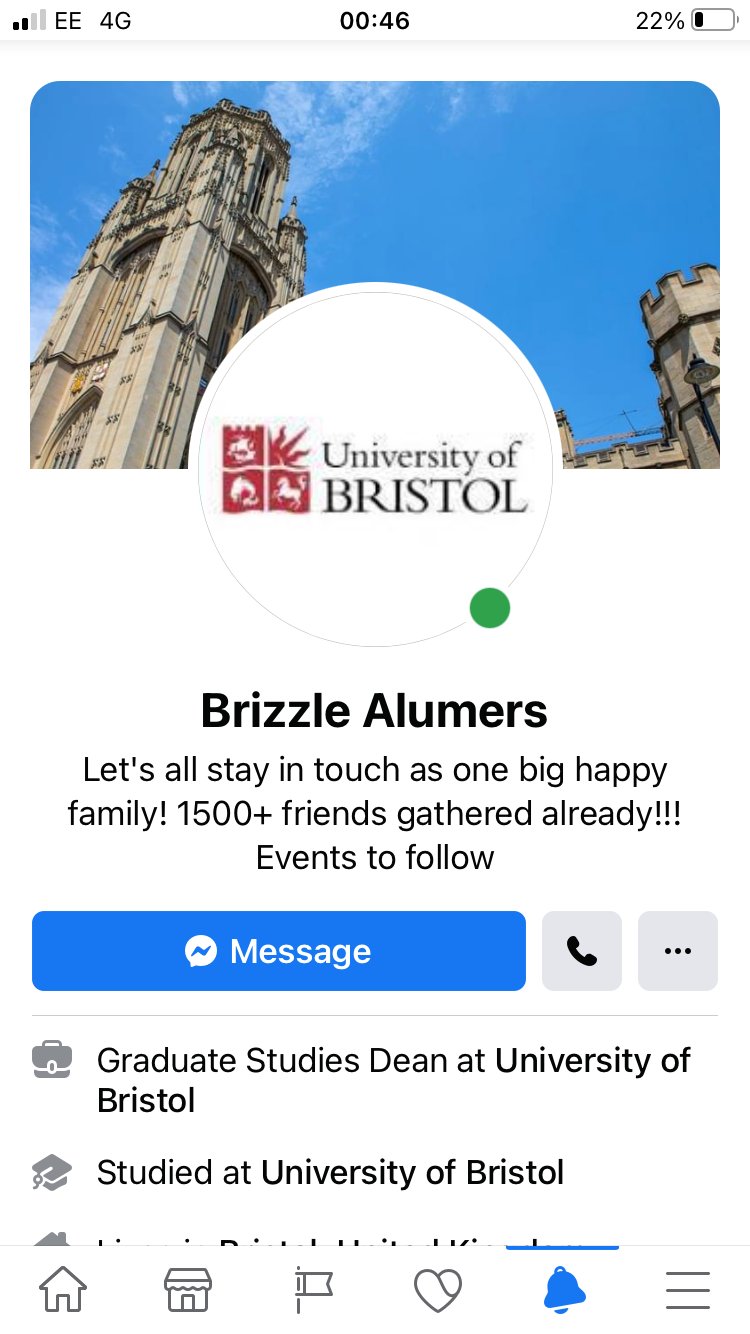
Task: Open University of Bristol workplace link
Action: (x=592, y=1061)
